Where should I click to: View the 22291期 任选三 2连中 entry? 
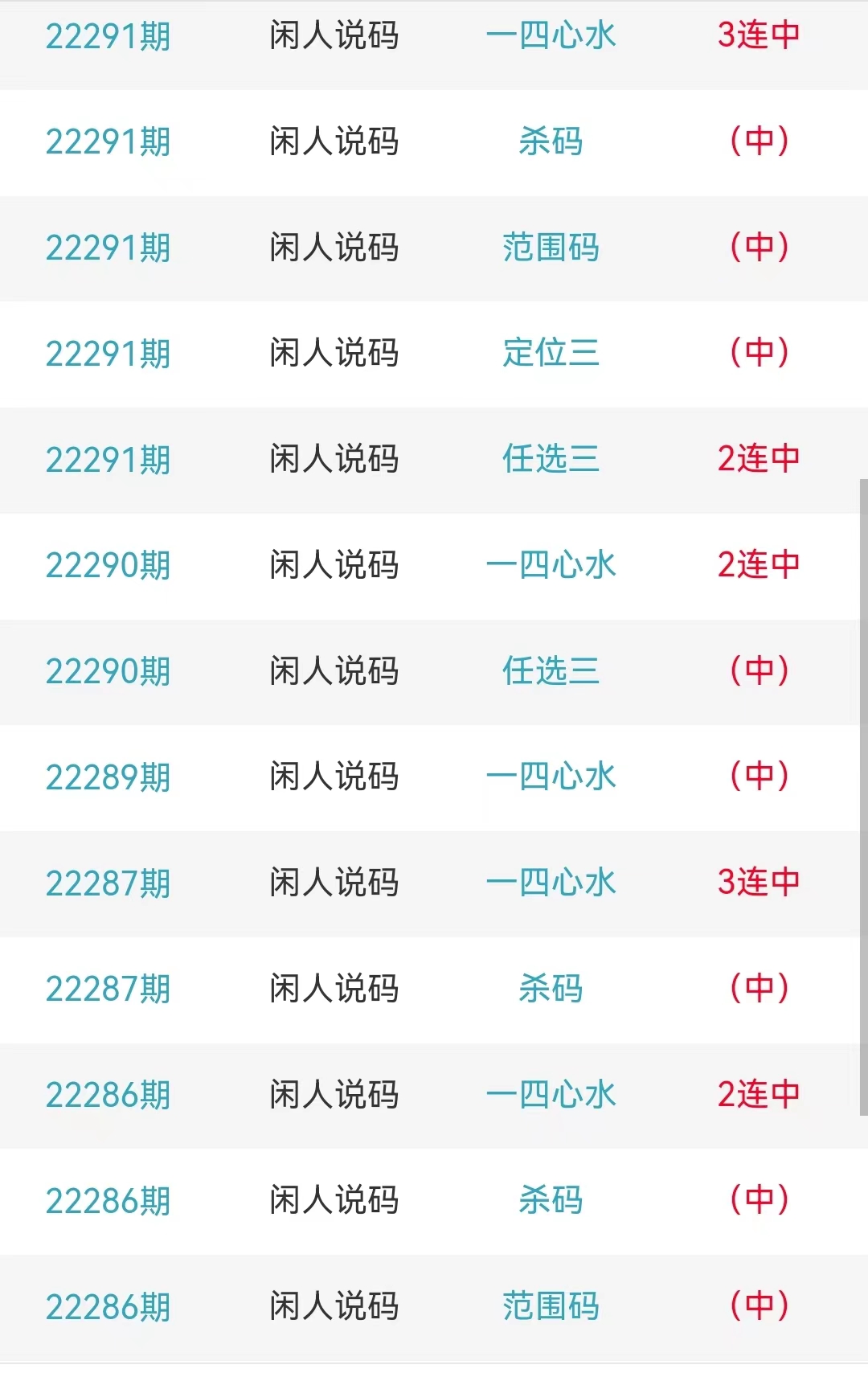point(551,459)
